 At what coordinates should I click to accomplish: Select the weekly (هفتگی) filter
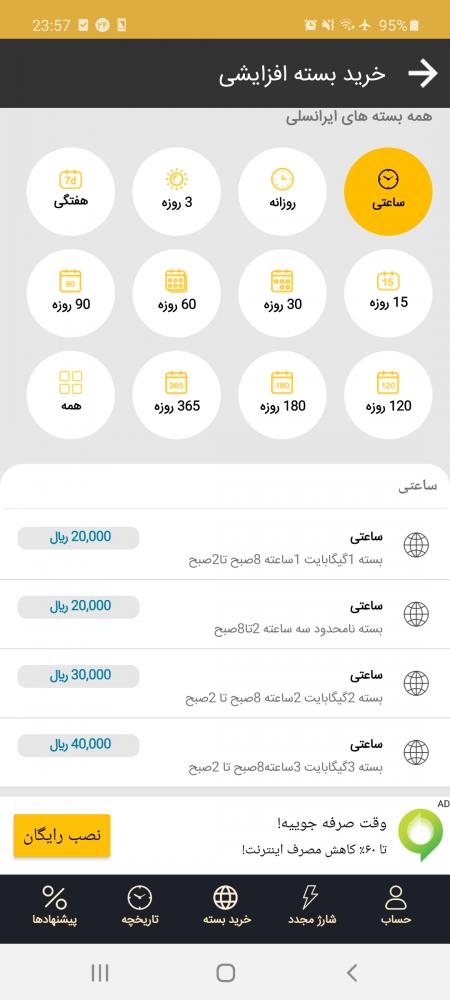coord(71,191)
